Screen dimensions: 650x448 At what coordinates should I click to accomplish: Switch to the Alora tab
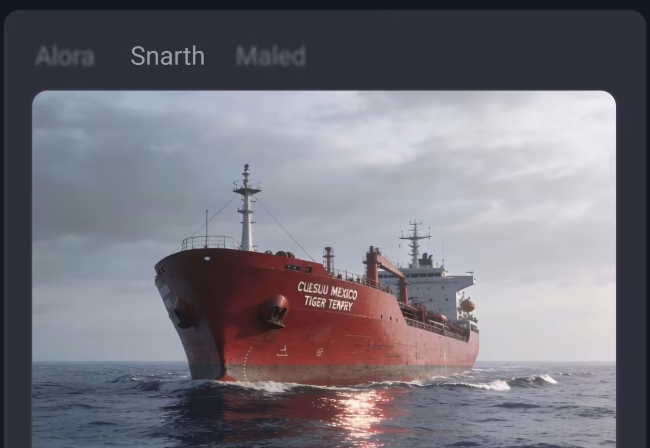click(x=65, y=56)
